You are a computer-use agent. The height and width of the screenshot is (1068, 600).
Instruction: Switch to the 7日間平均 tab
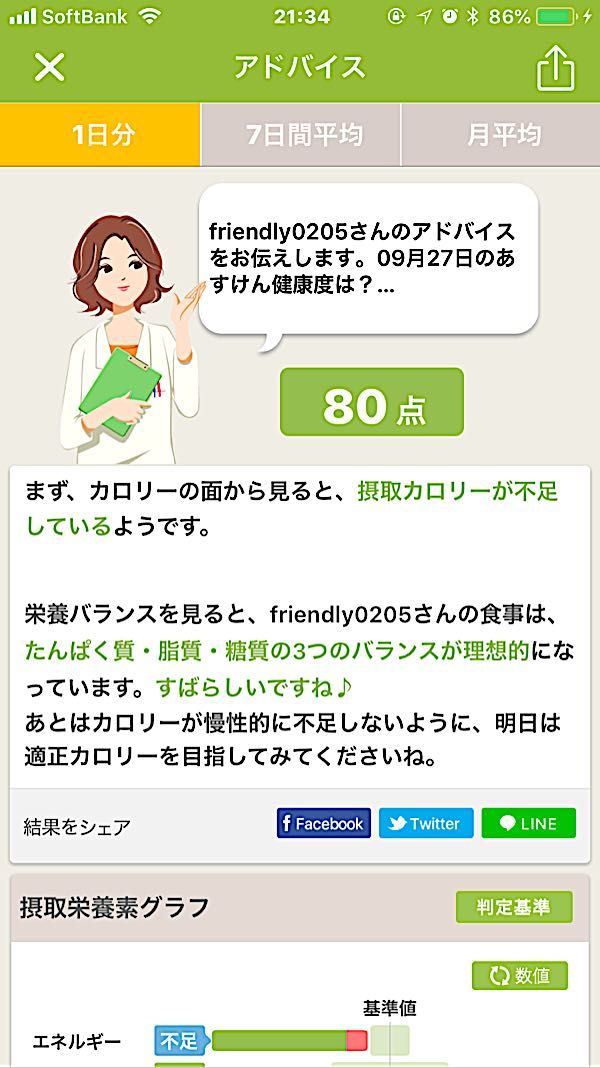click(x=302, y=135)
